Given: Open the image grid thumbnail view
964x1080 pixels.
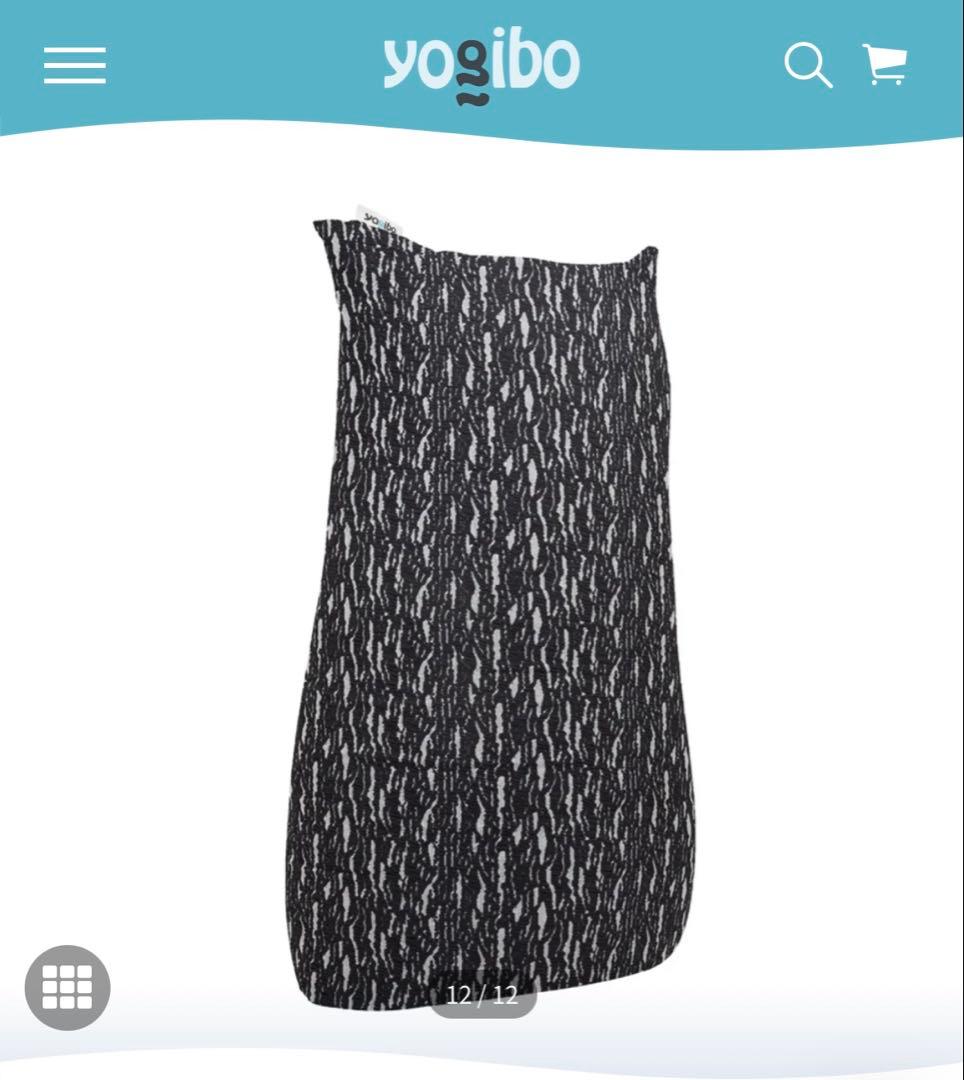Looking at the screenshot, I should pos(67,987).
